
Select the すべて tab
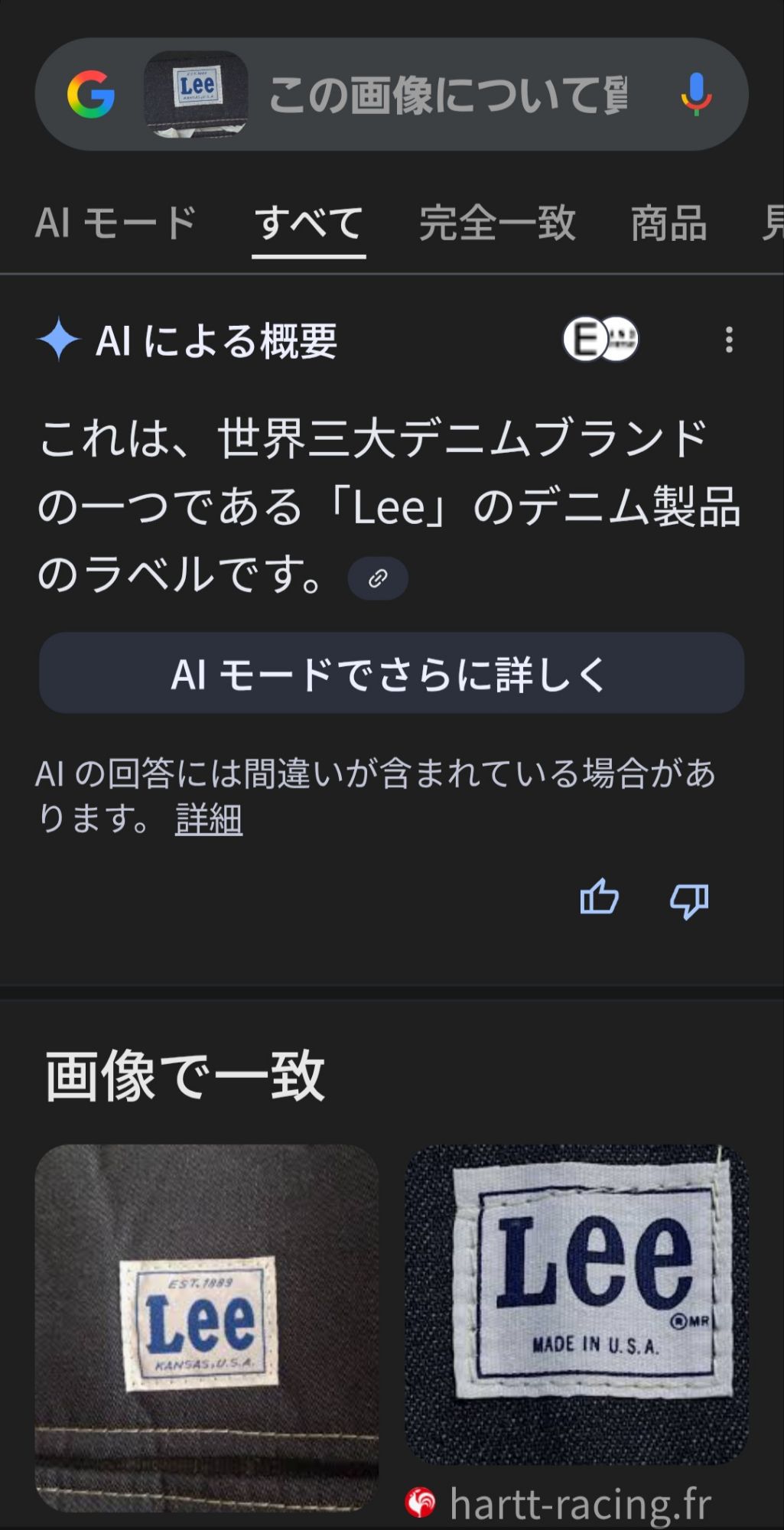coord(309,223)
